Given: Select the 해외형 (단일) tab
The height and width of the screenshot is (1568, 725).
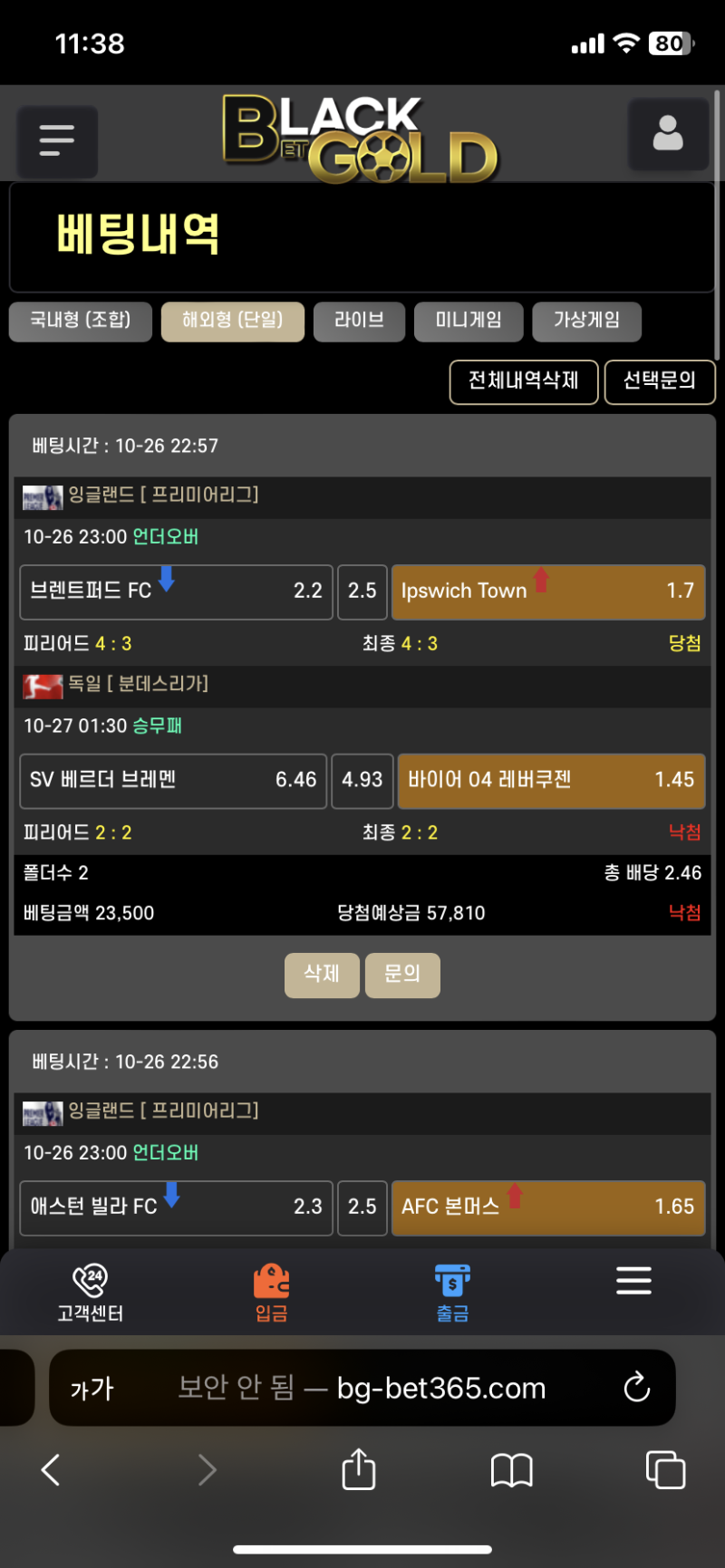Looking at the screenshot, I should pyautogui.click(x=232, y=321).
